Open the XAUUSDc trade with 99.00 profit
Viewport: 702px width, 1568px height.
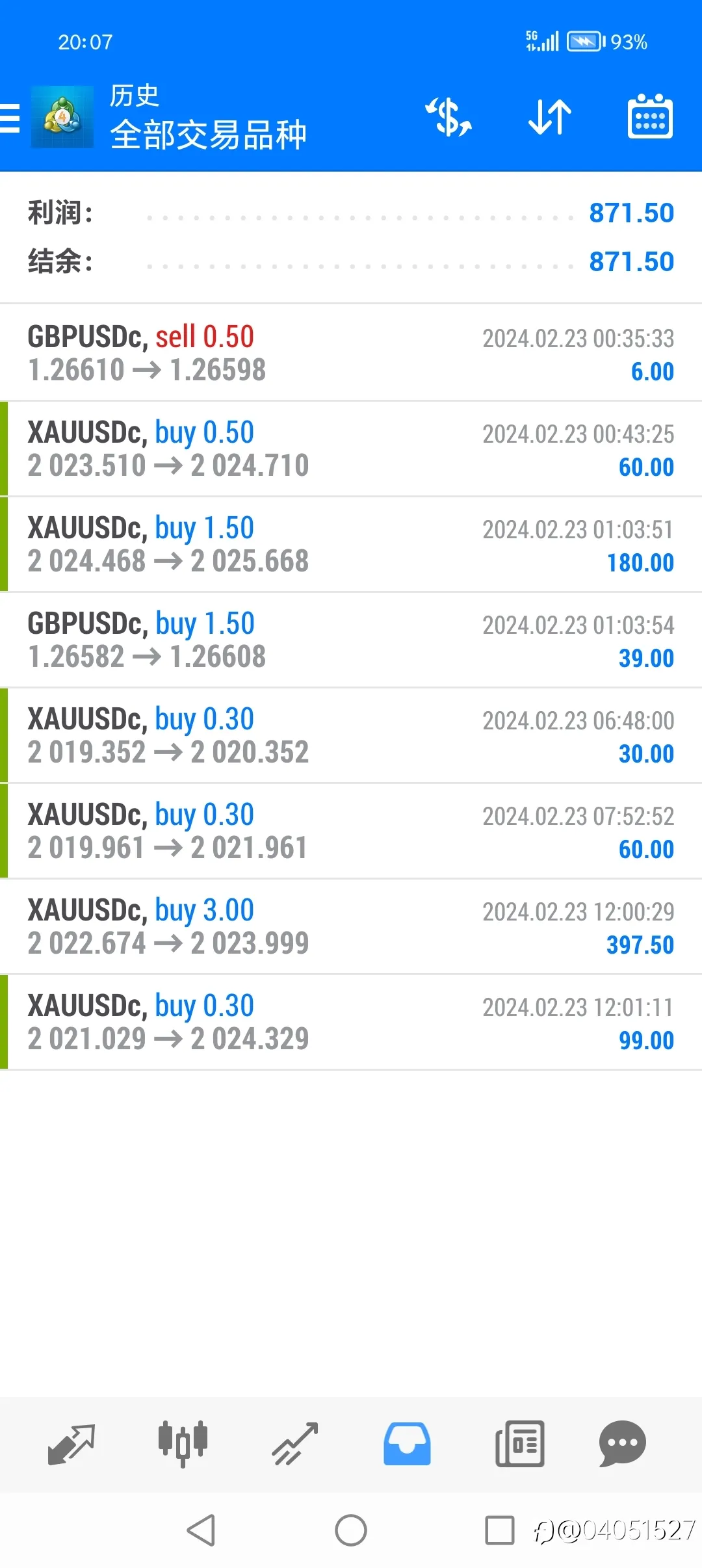coord(351,1022)
